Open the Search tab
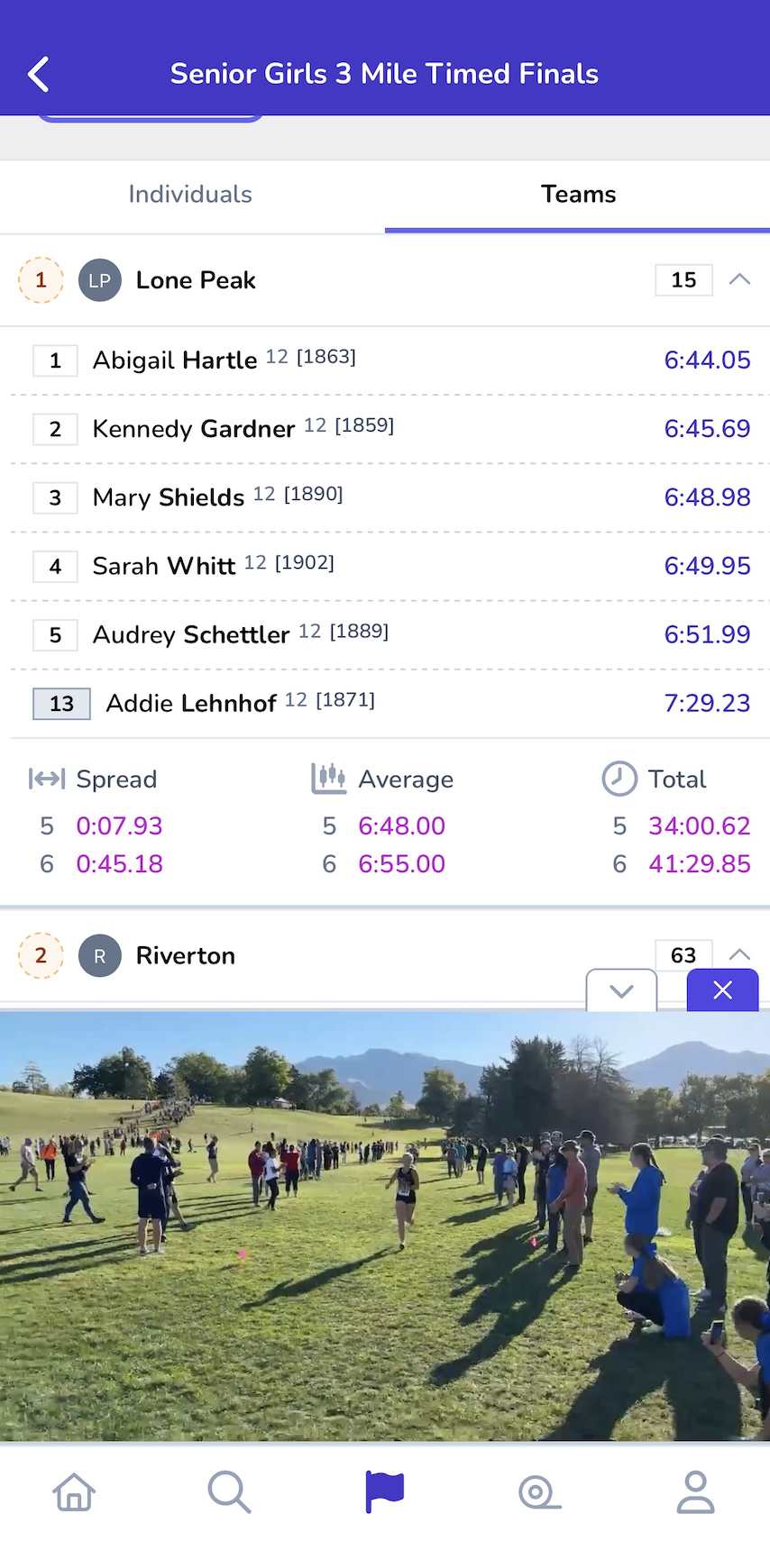The image size is (770, 1568). click(229, 1492)
